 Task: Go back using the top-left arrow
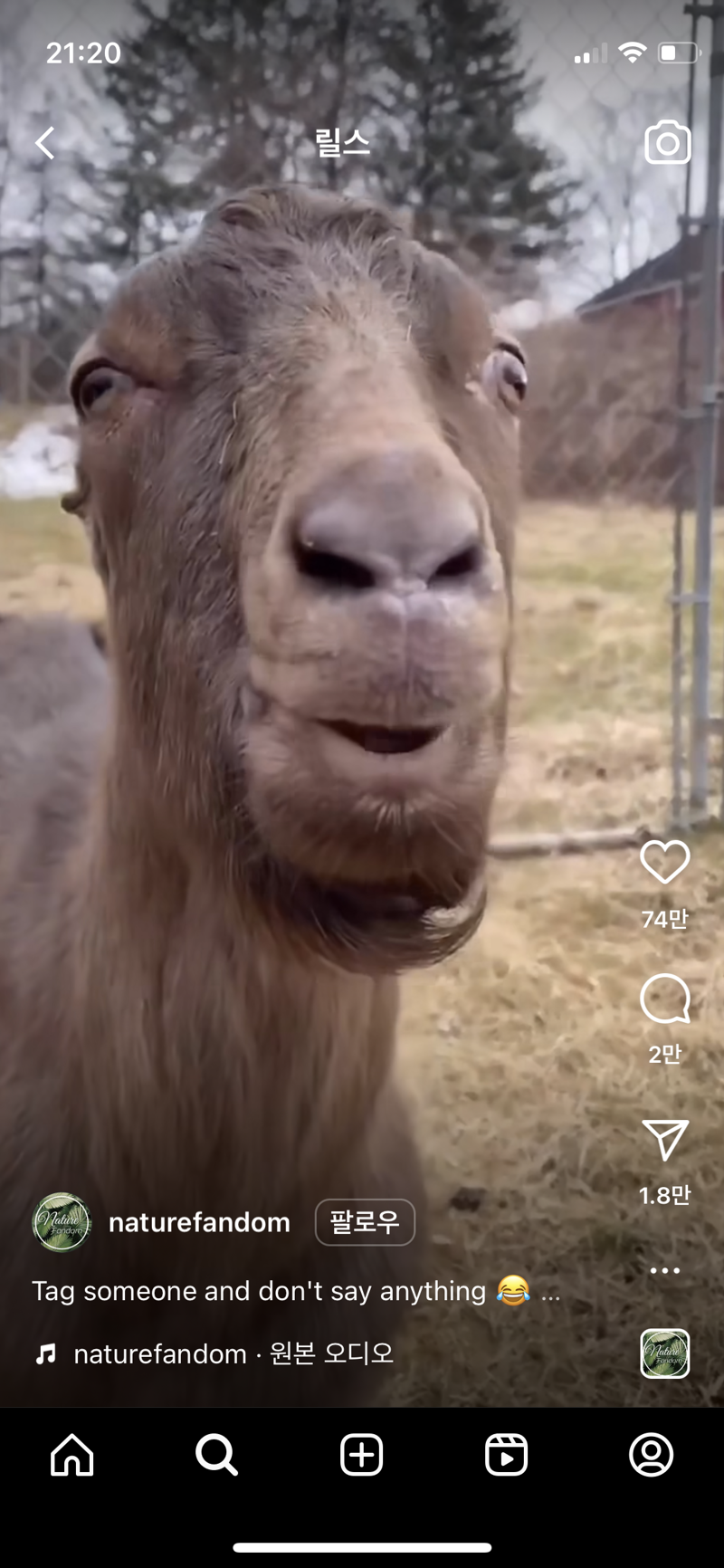coord(45,143)
